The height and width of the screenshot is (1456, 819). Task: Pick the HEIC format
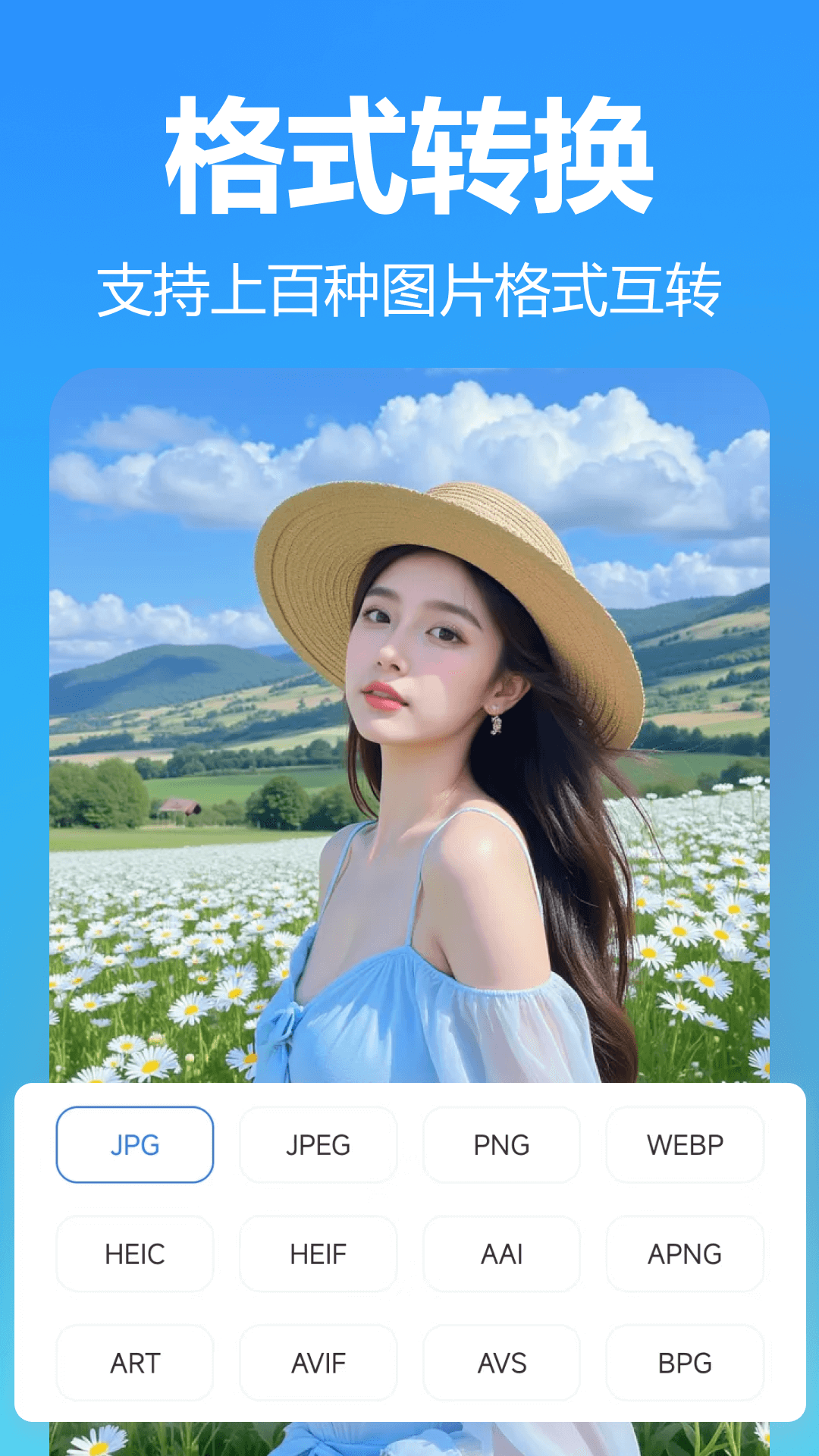[x=134, y=1254]
